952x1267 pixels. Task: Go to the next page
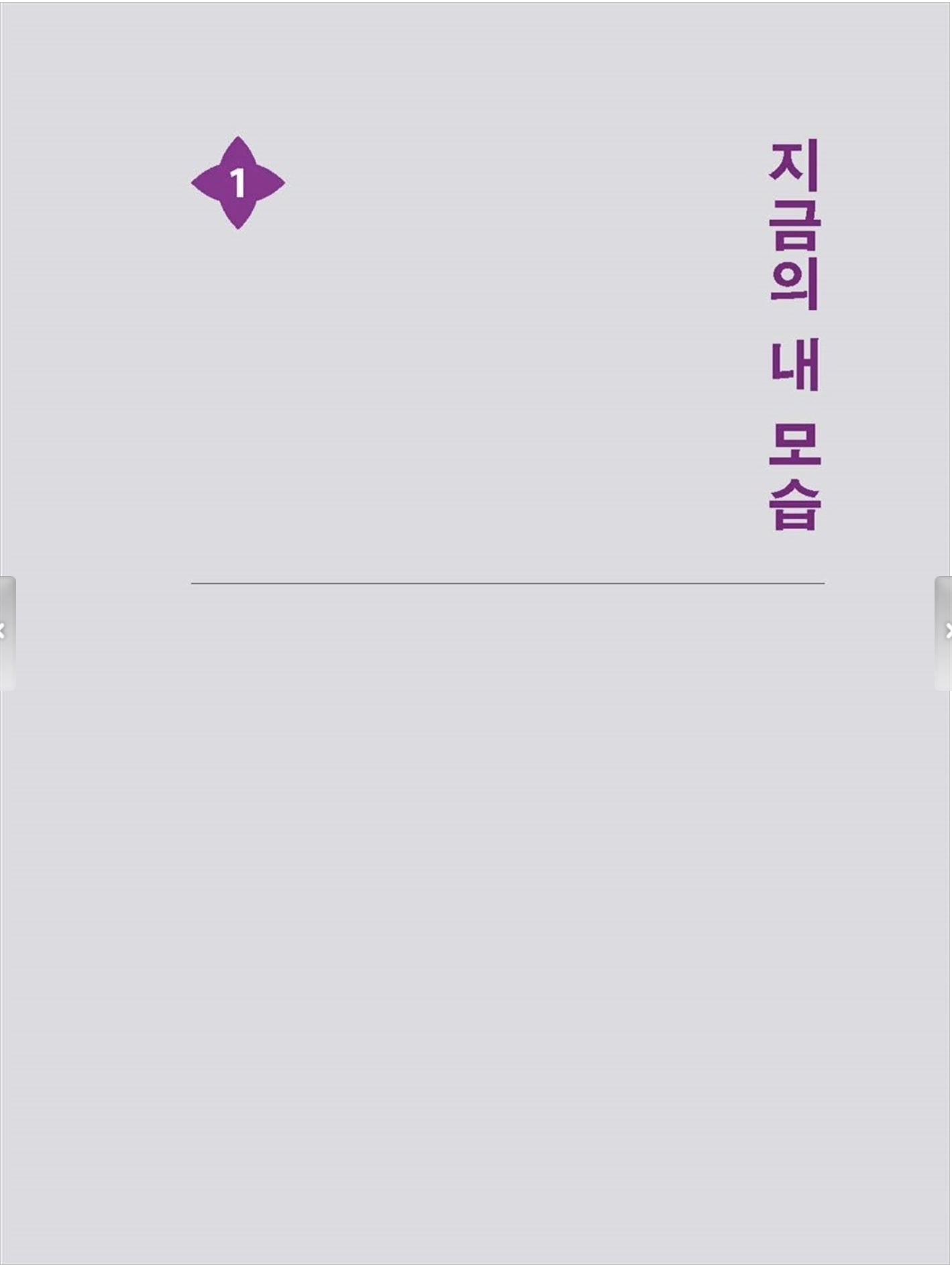(x=944, y=632)
